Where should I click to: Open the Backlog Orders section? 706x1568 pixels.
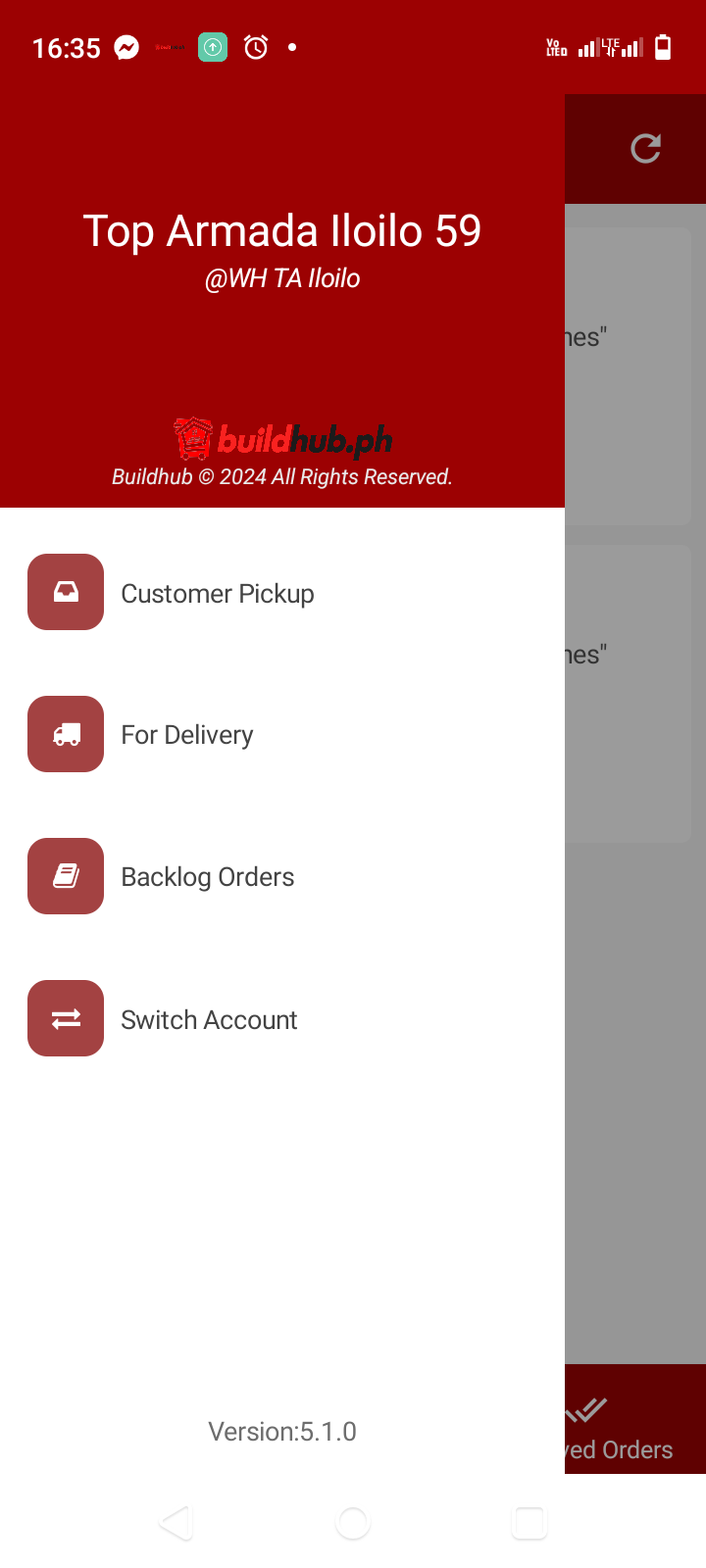point(207,877)
